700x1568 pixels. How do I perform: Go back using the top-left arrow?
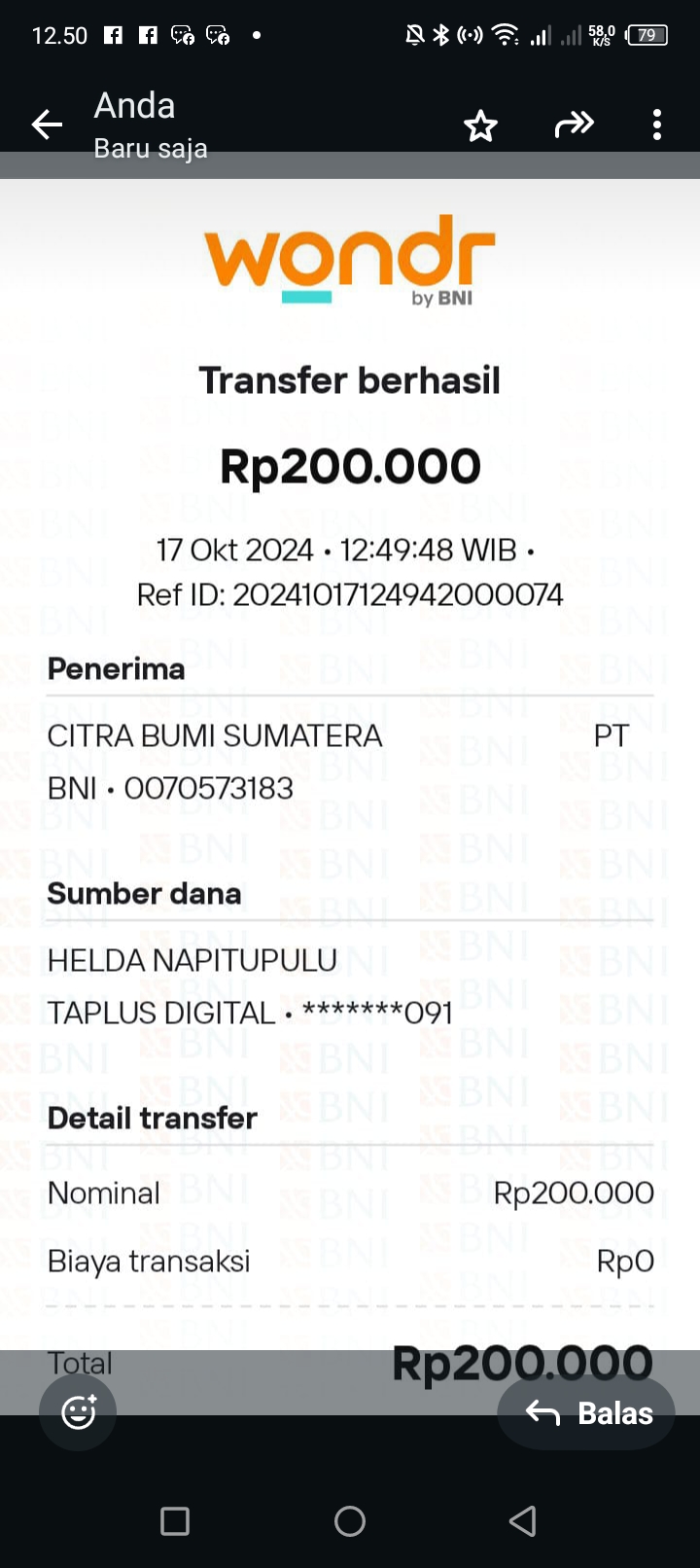click(x=47, y=125)
